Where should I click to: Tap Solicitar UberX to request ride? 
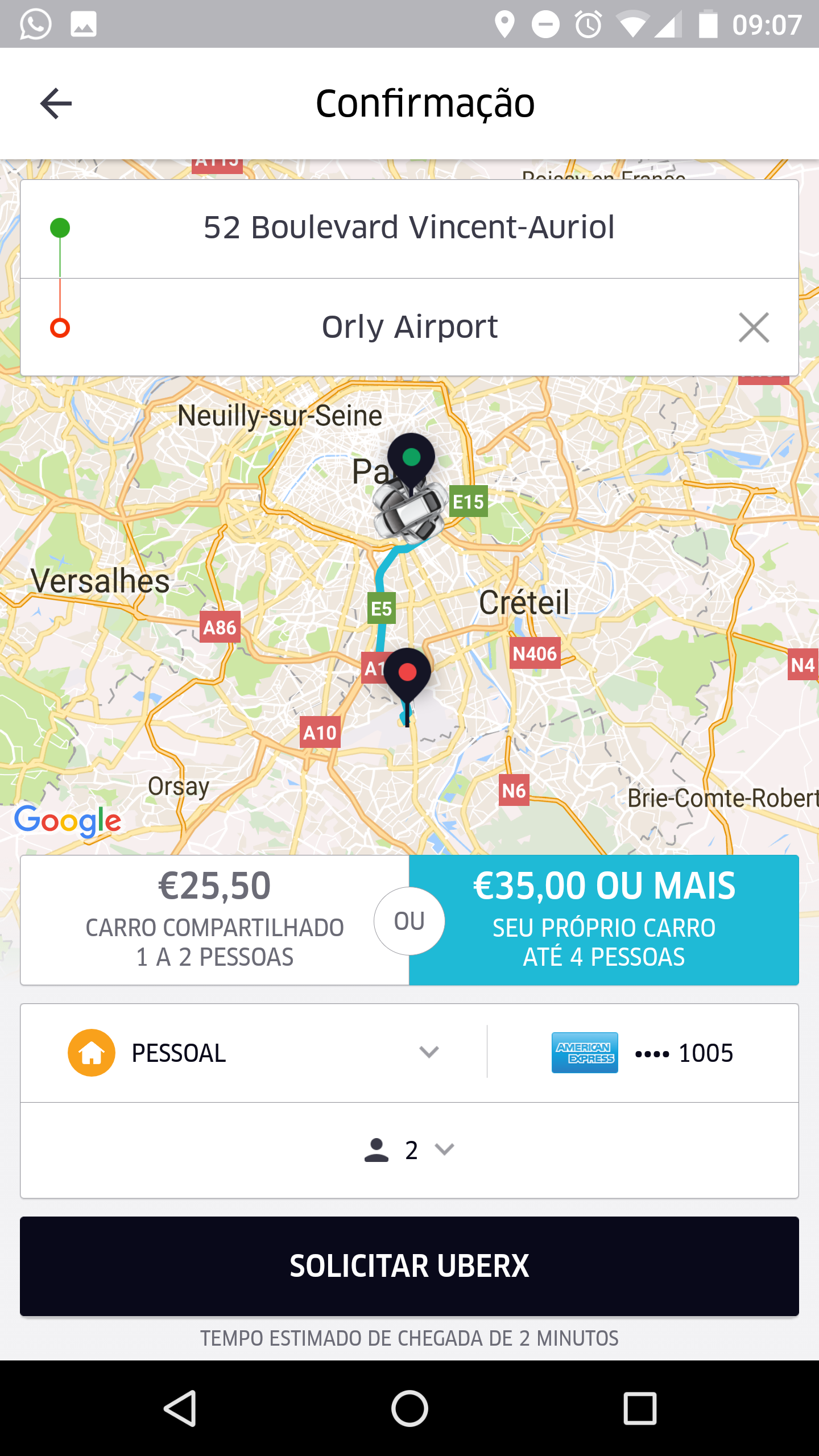tap(409, 1266)
